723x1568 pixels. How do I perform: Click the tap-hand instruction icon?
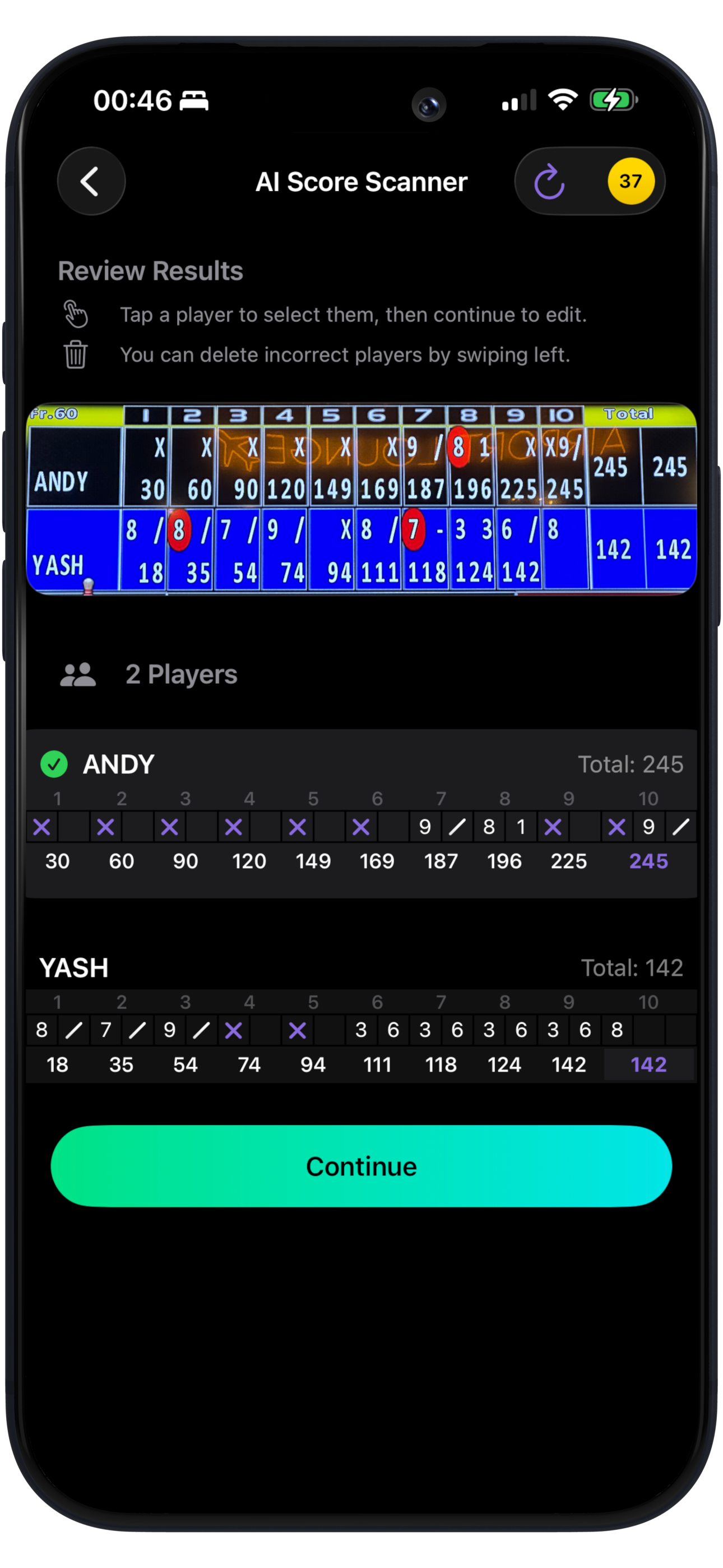pos(76,315)
